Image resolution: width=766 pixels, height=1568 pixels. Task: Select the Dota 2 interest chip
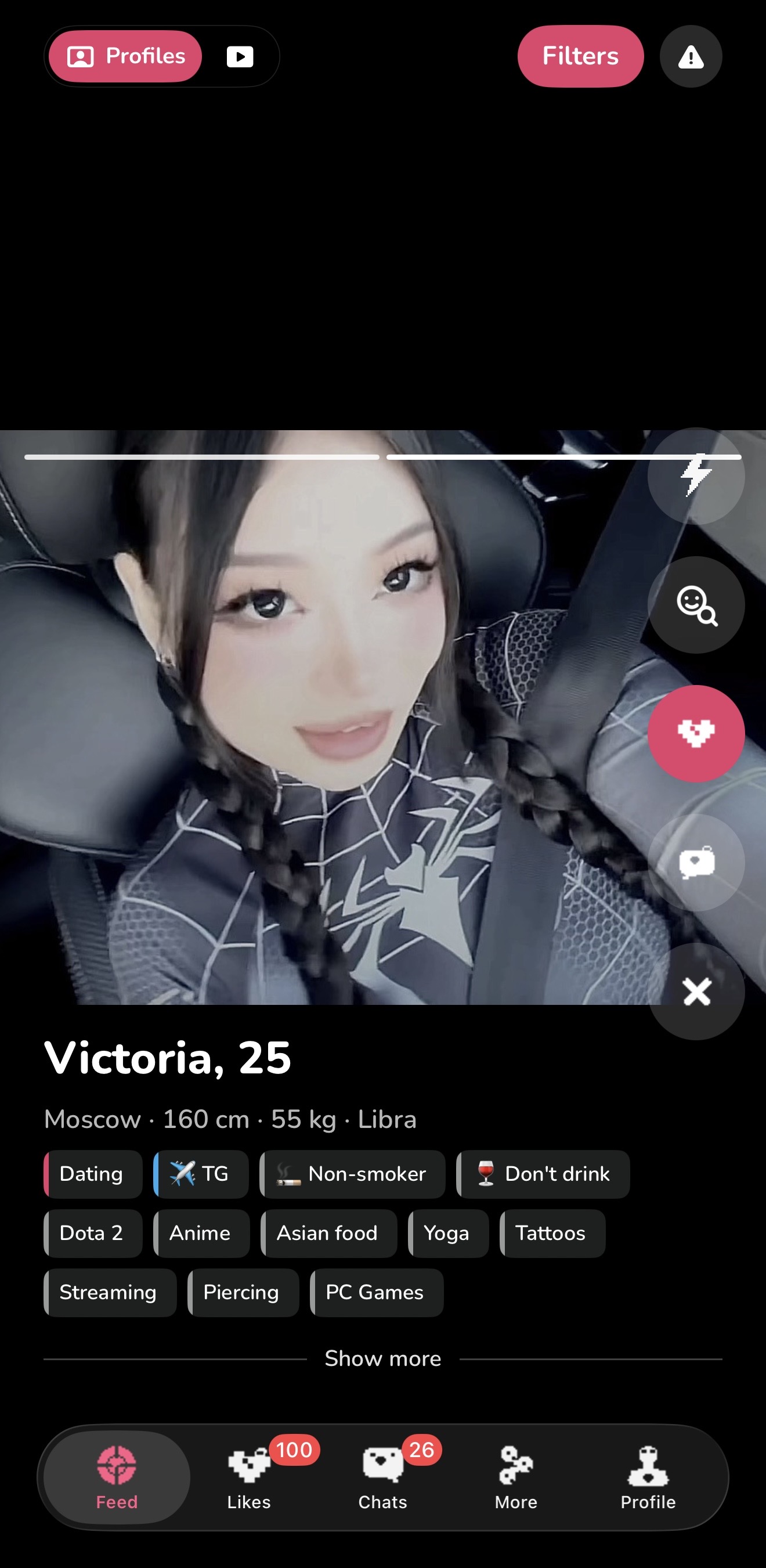(x=92, y=1233)
